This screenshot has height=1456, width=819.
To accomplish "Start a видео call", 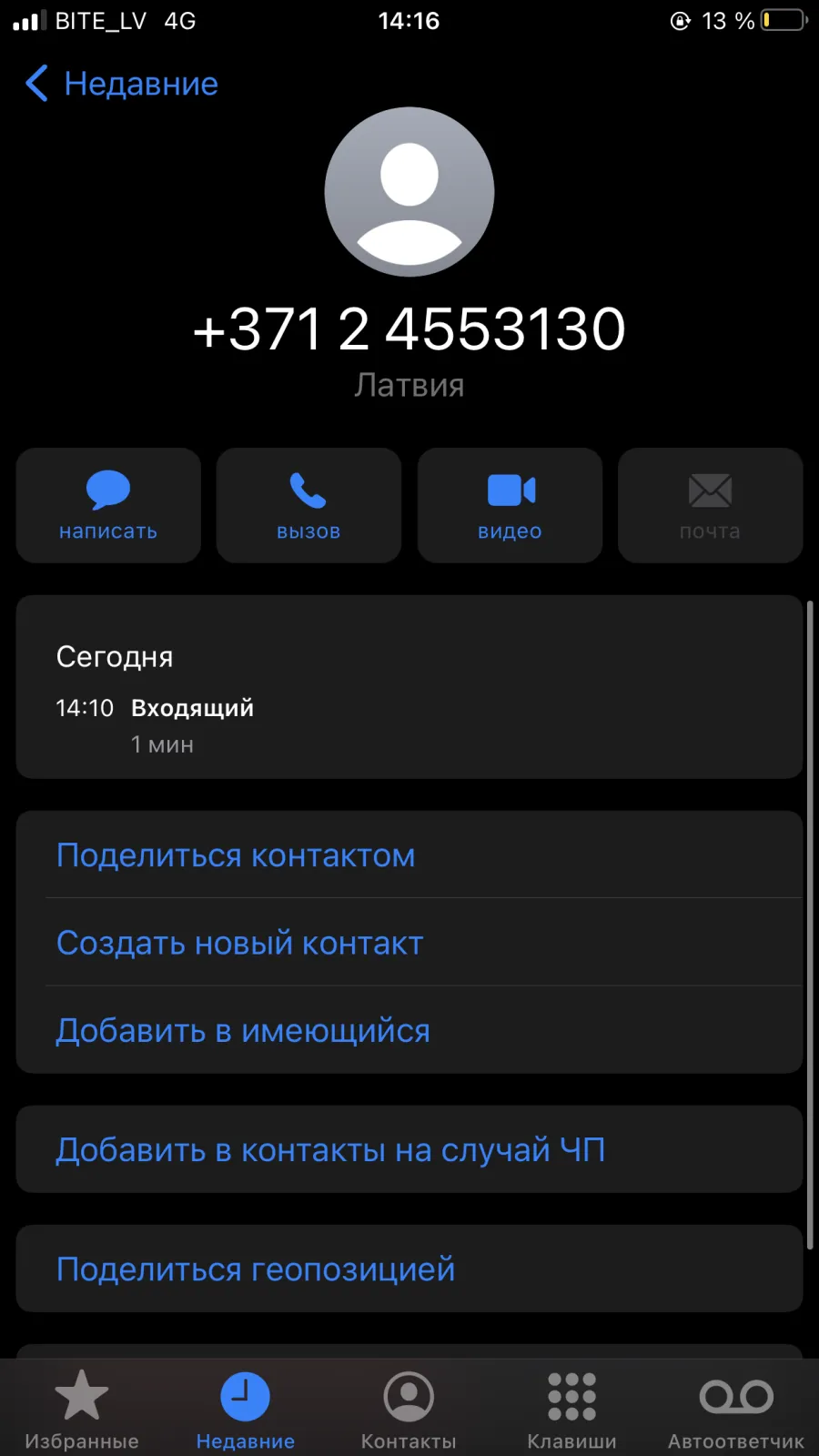I will point(510,505).
